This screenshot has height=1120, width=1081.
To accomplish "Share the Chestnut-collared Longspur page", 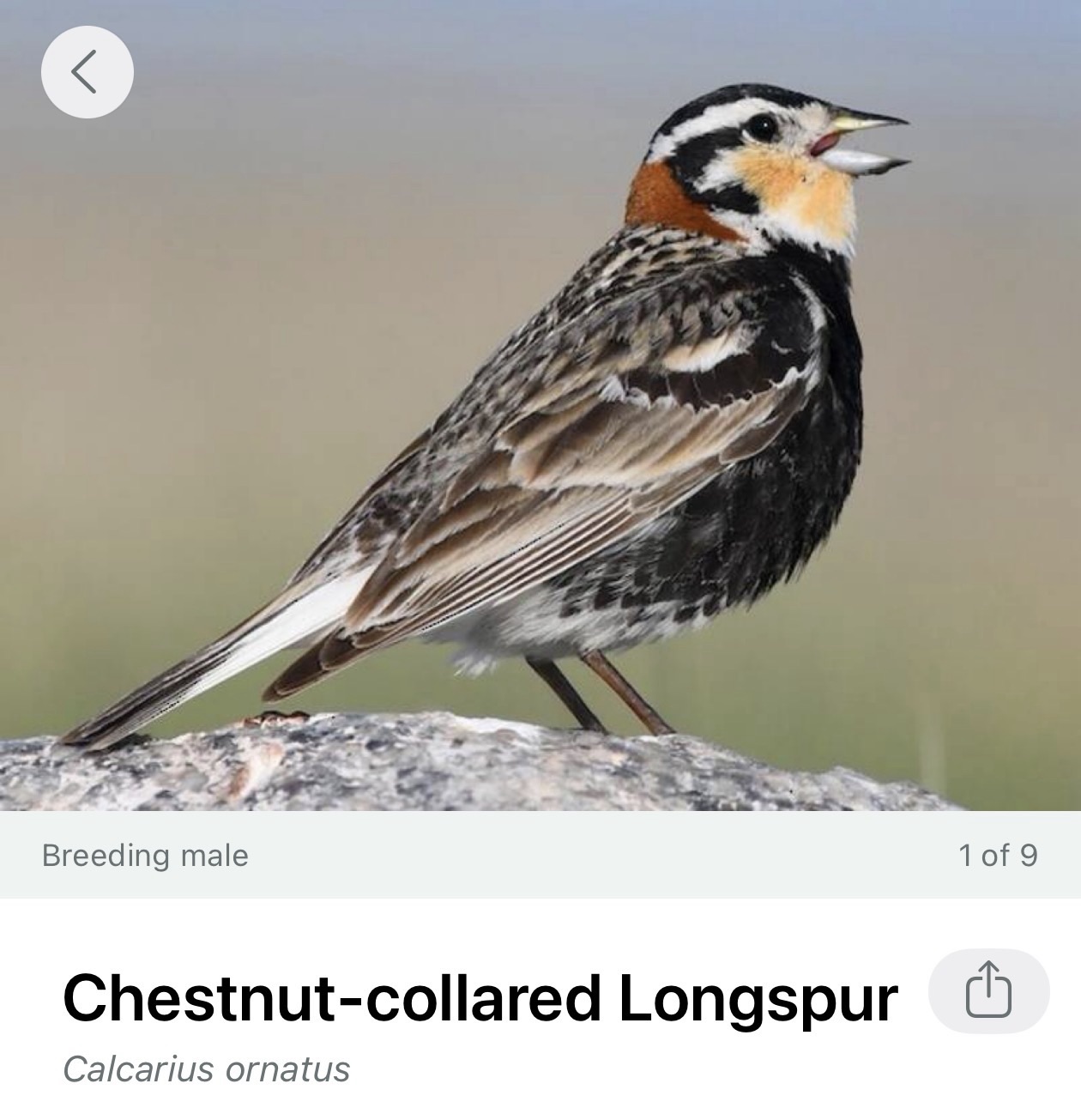I will tap(988, 990).
